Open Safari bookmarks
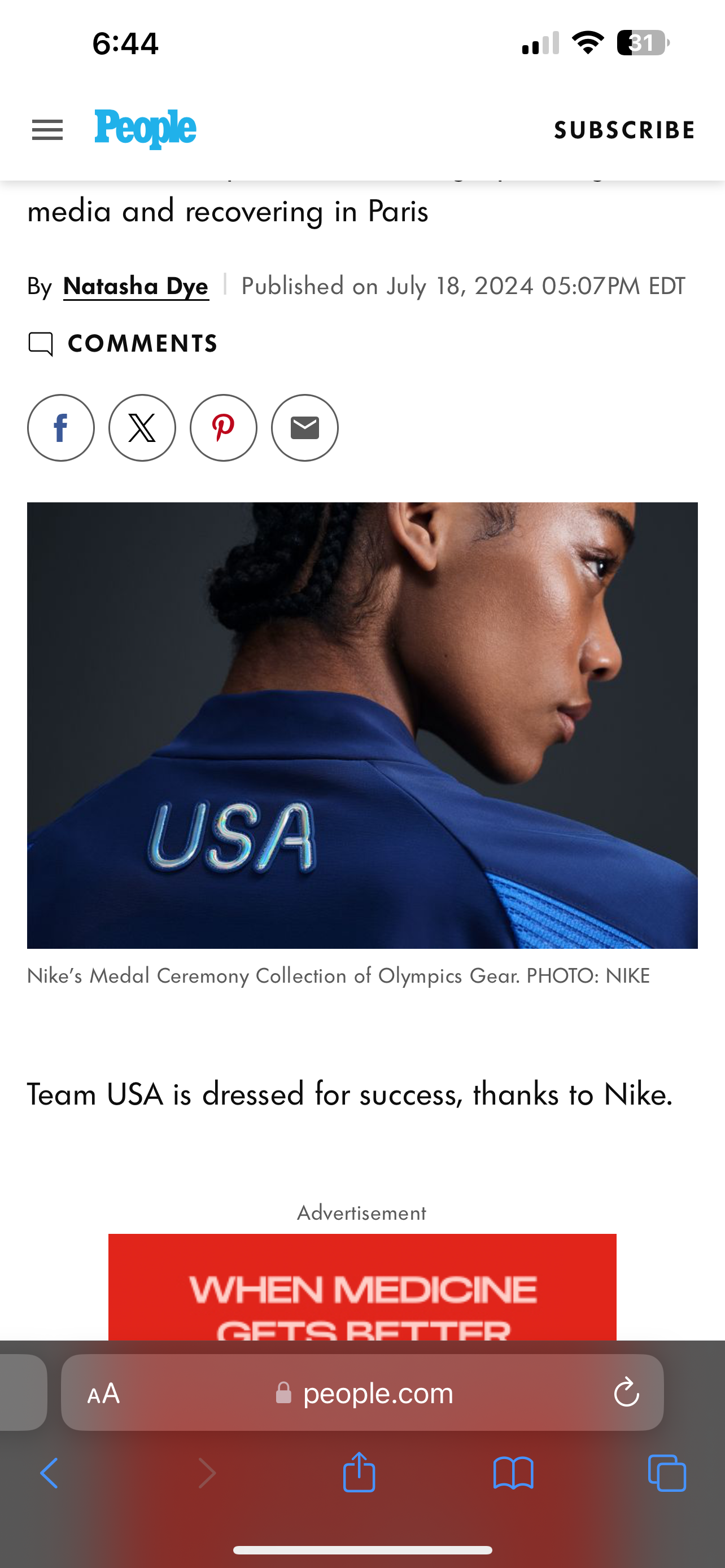 513,1474
